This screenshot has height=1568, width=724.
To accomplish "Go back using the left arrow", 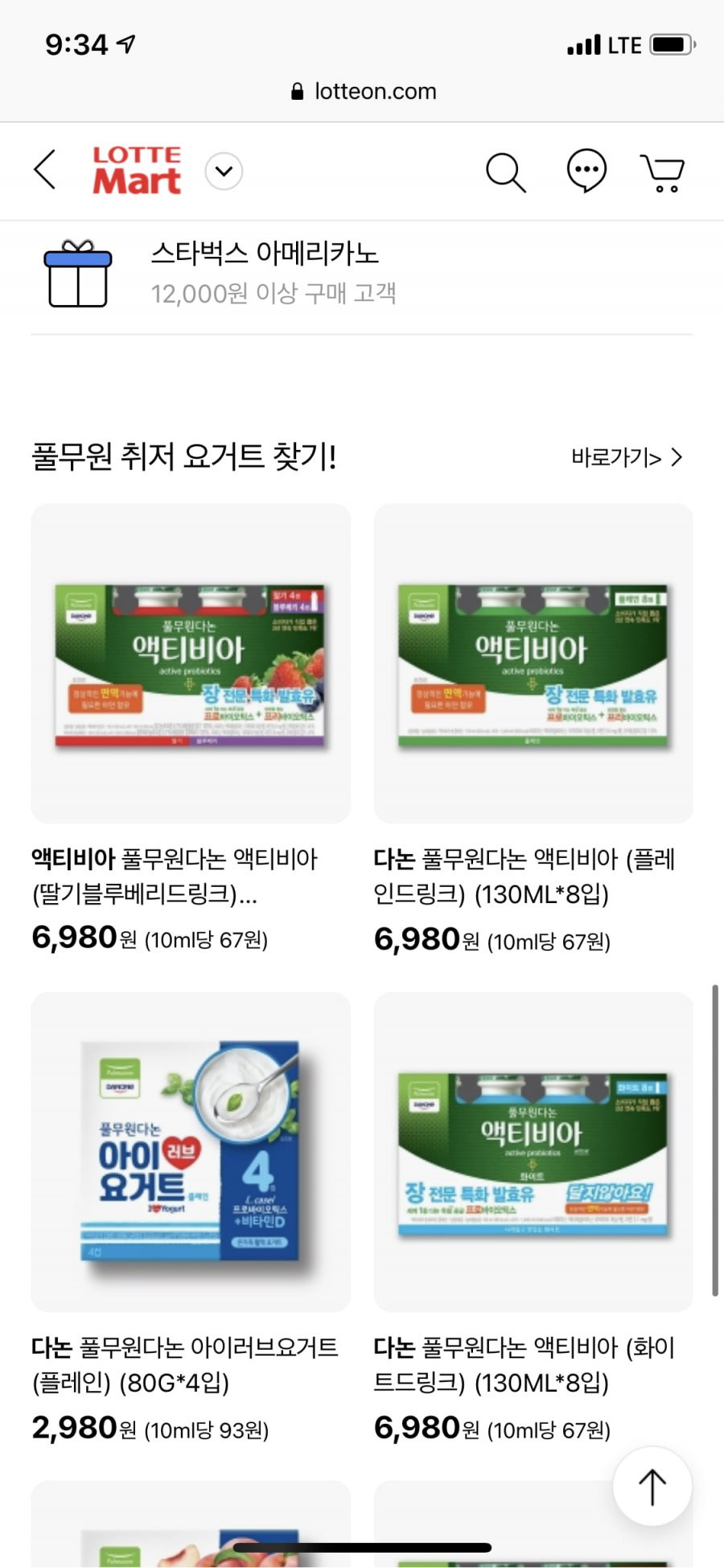I will click(x=45, y=170).
